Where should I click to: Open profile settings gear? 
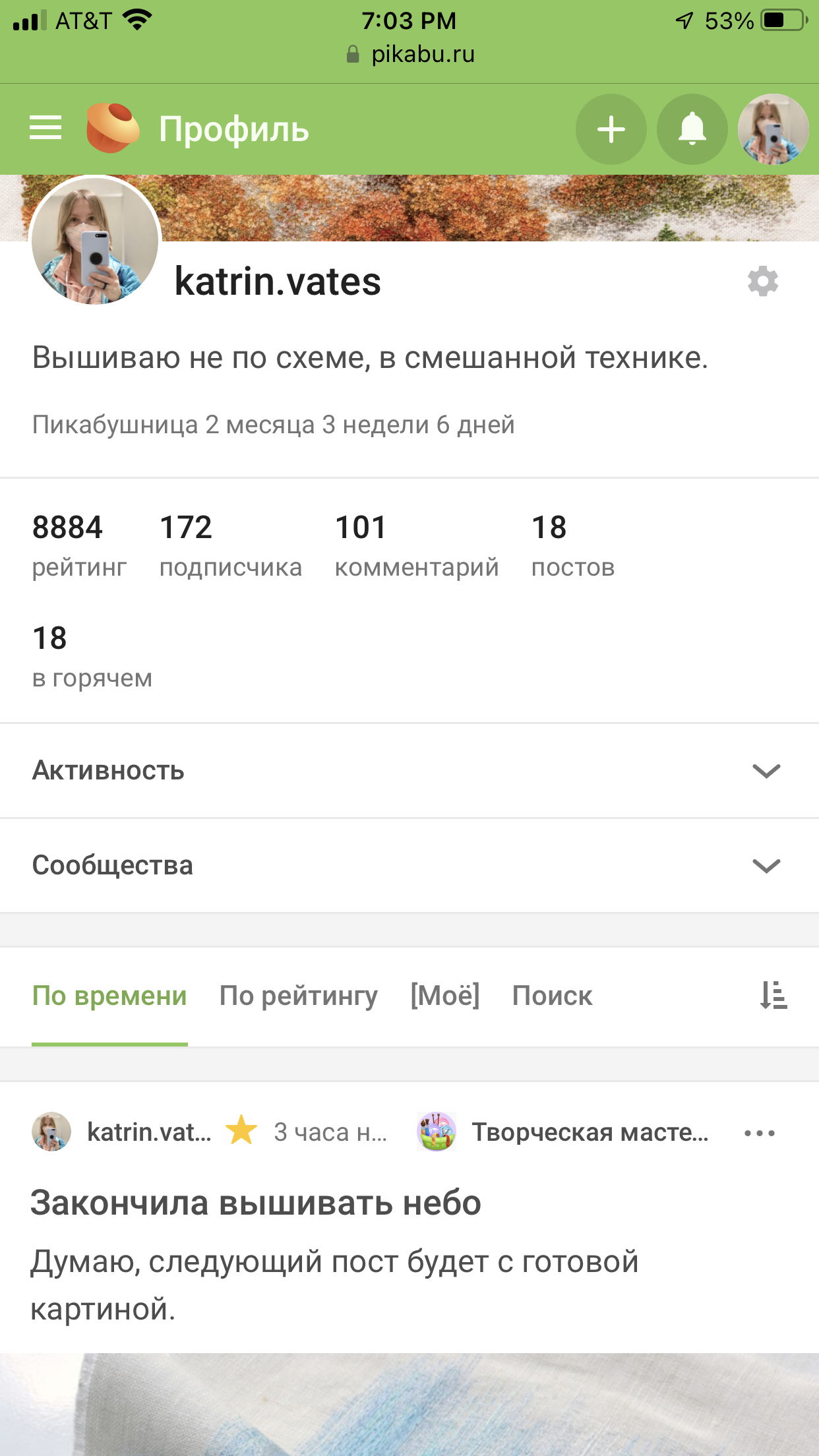[x=763, y=282]
